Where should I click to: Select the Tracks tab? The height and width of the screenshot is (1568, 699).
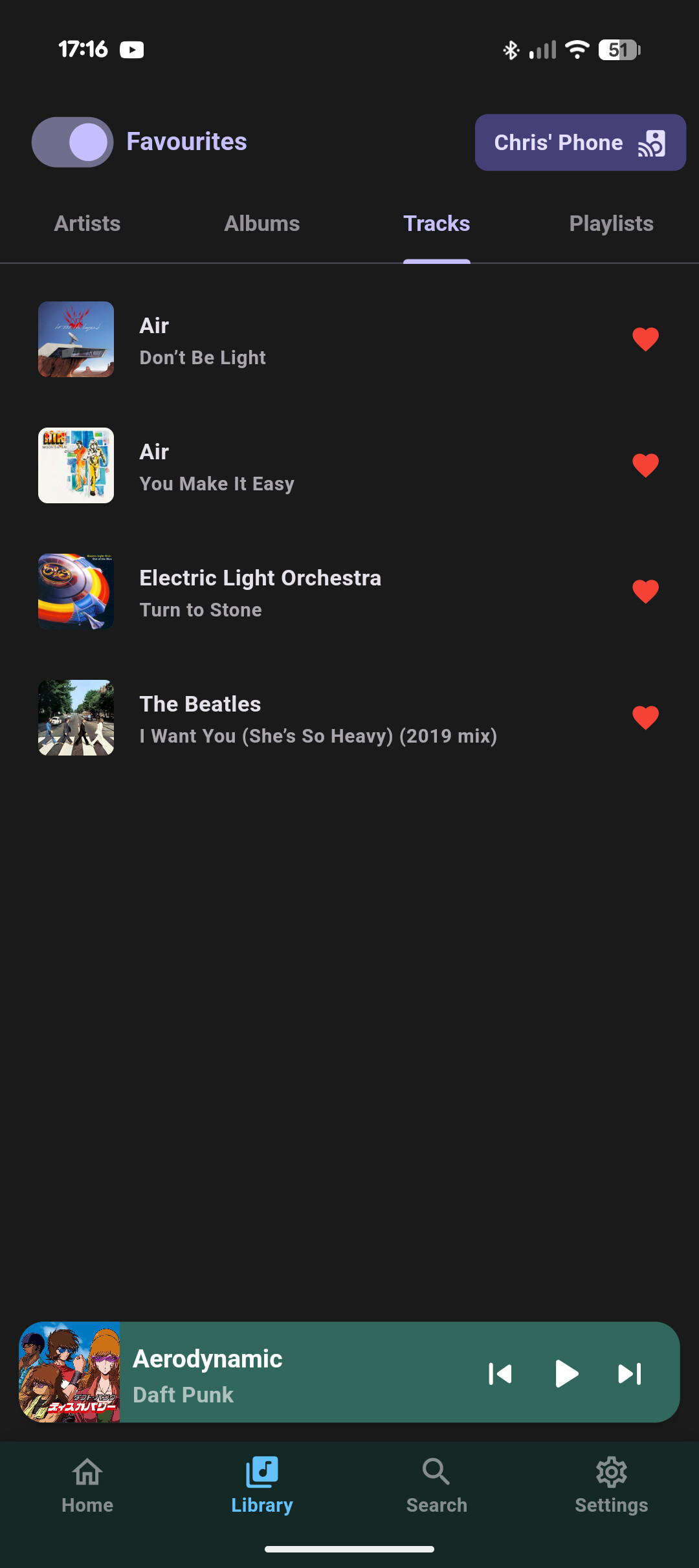click(436, 224)
